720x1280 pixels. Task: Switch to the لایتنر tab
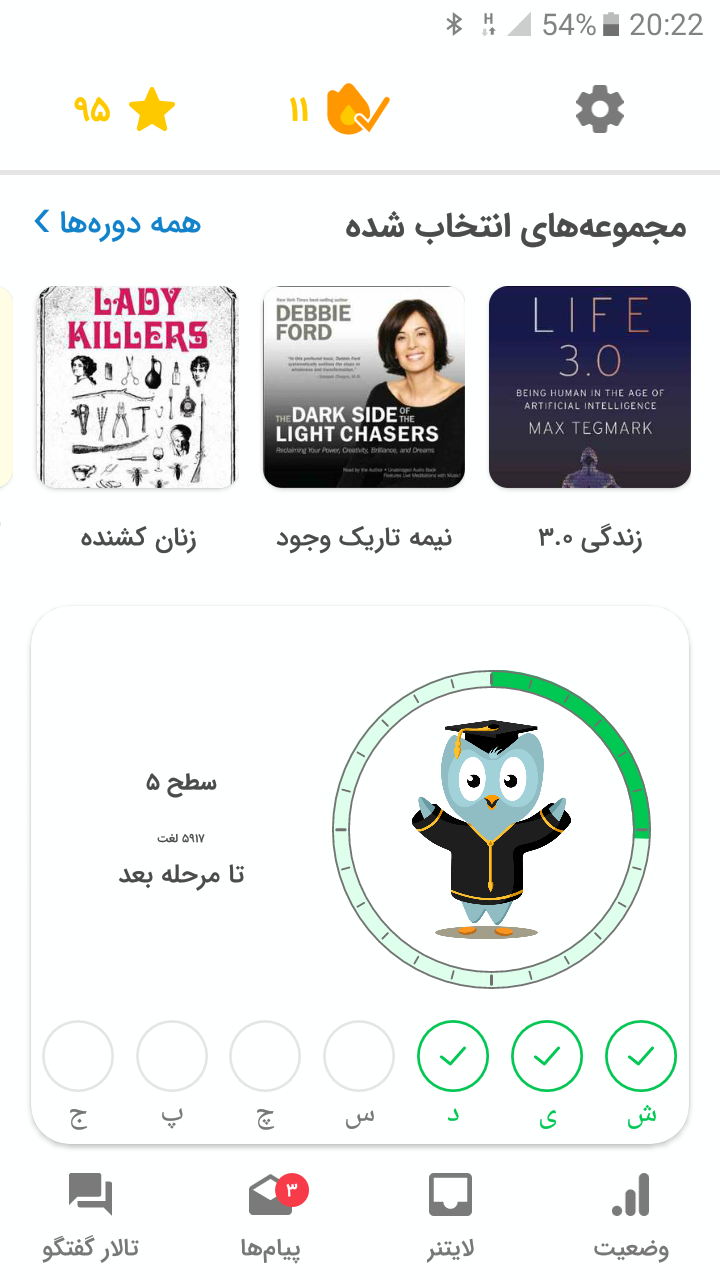pyautogui.click(x=450, y=1215)
